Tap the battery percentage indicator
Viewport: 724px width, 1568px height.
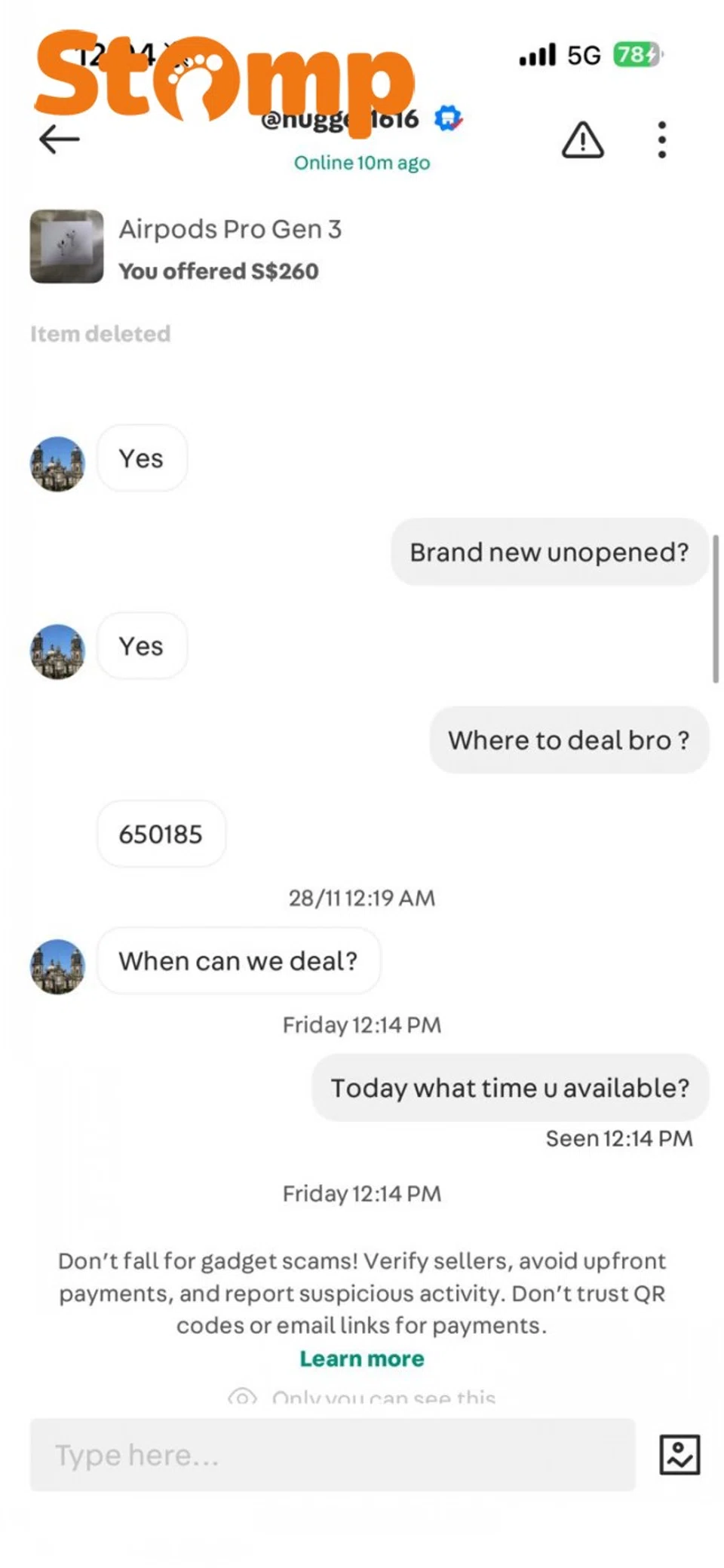click(634, 55)
